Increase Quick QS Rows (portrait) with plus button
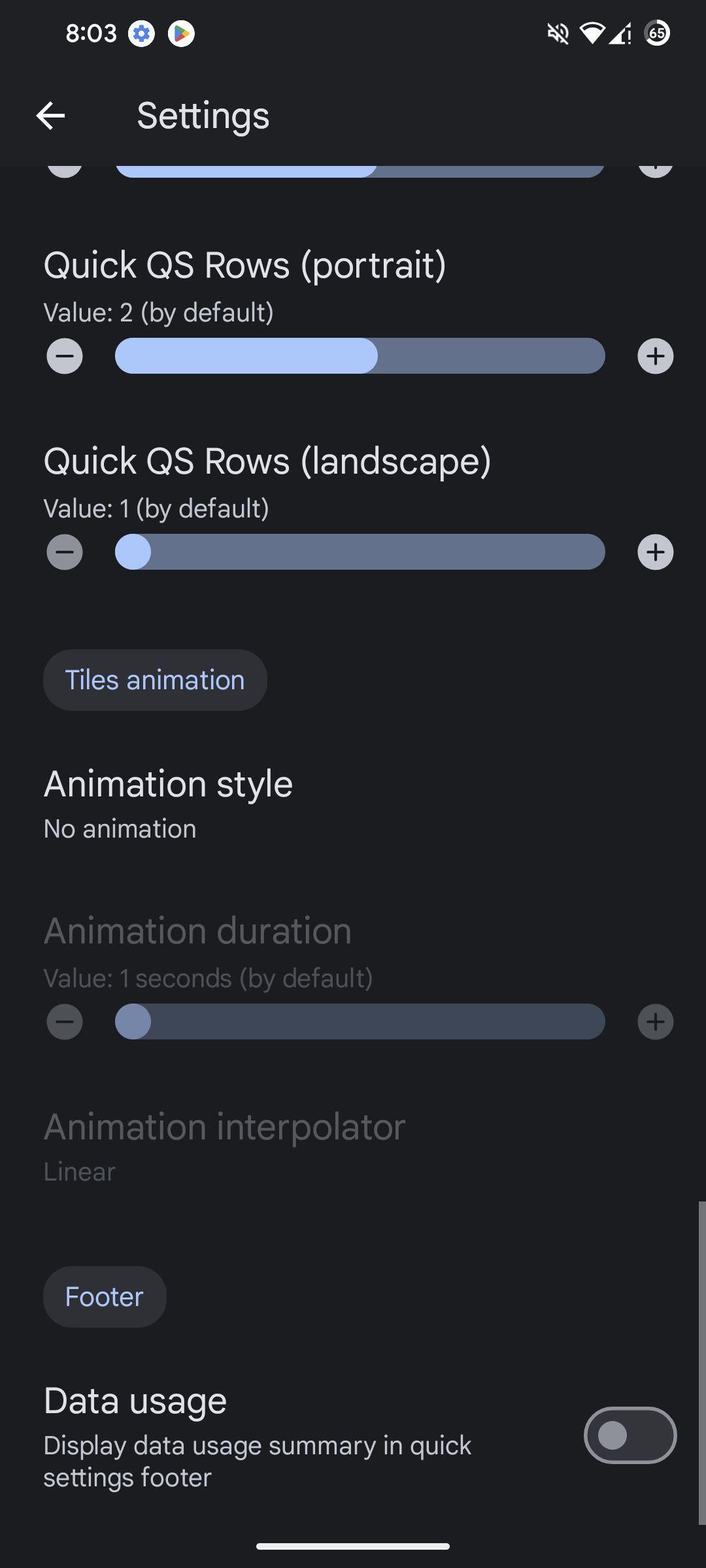This screenshot has width=706, height=1568. [656, 356]
